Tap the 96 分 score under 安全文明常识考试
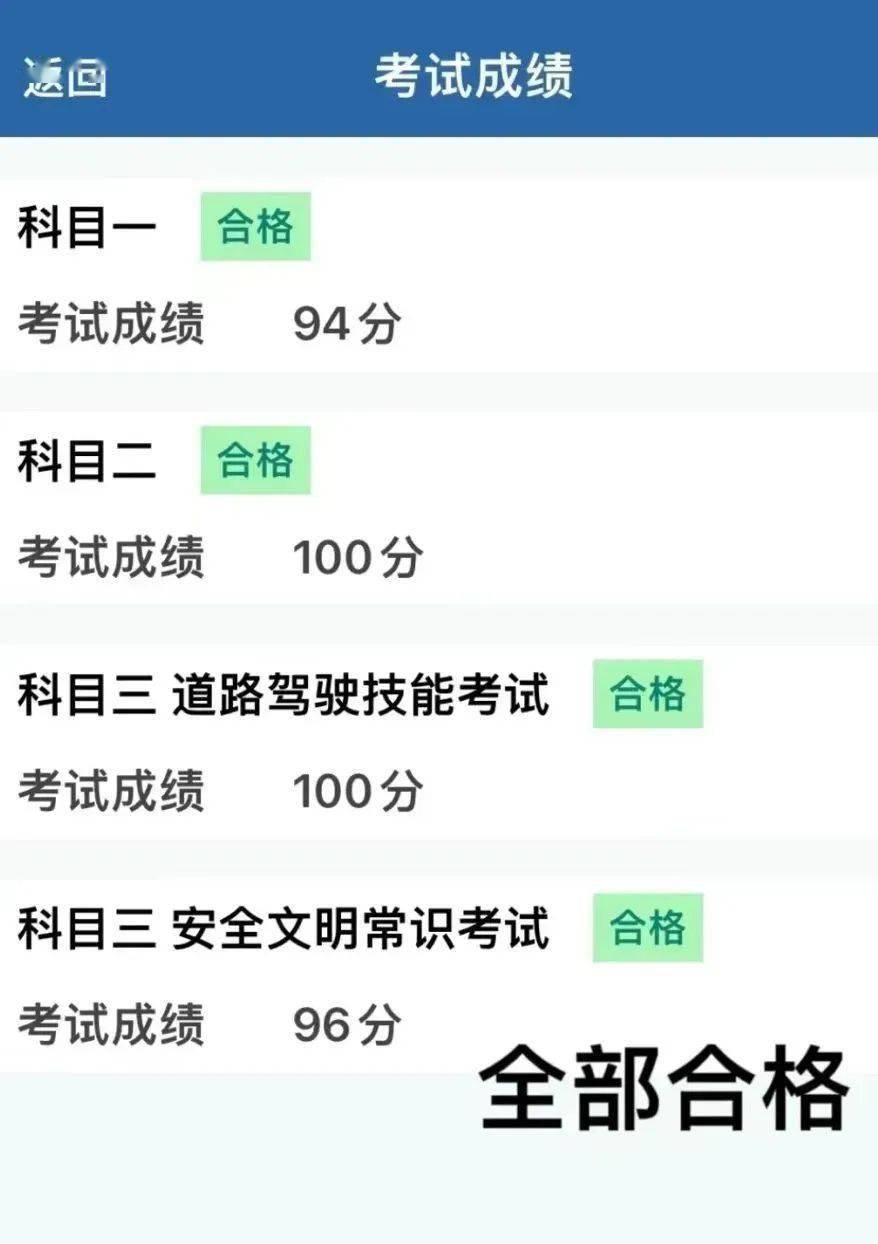Viewport: 878px width, 1244px height. point(345,1023)
